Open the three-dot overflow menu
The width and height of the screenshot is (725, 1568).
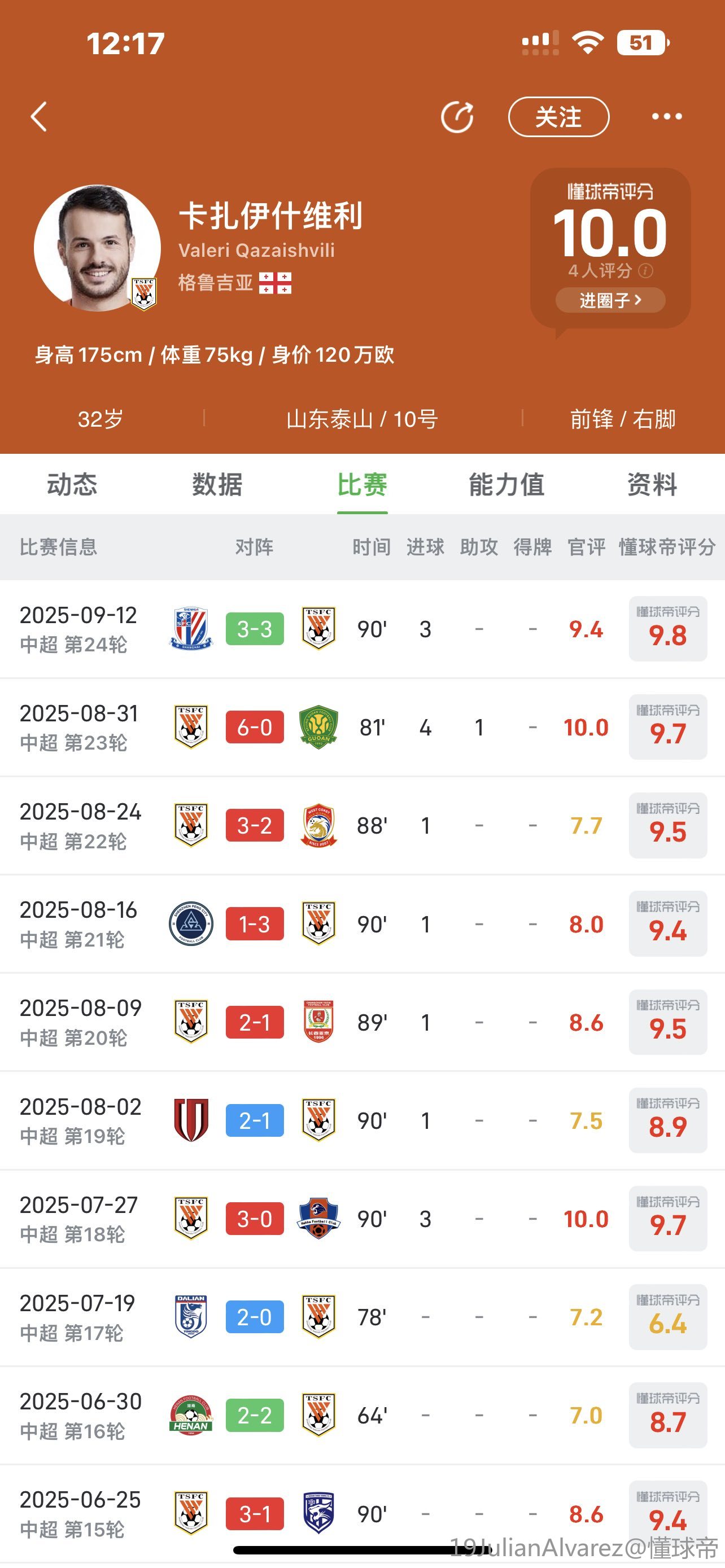click(667, 117)
